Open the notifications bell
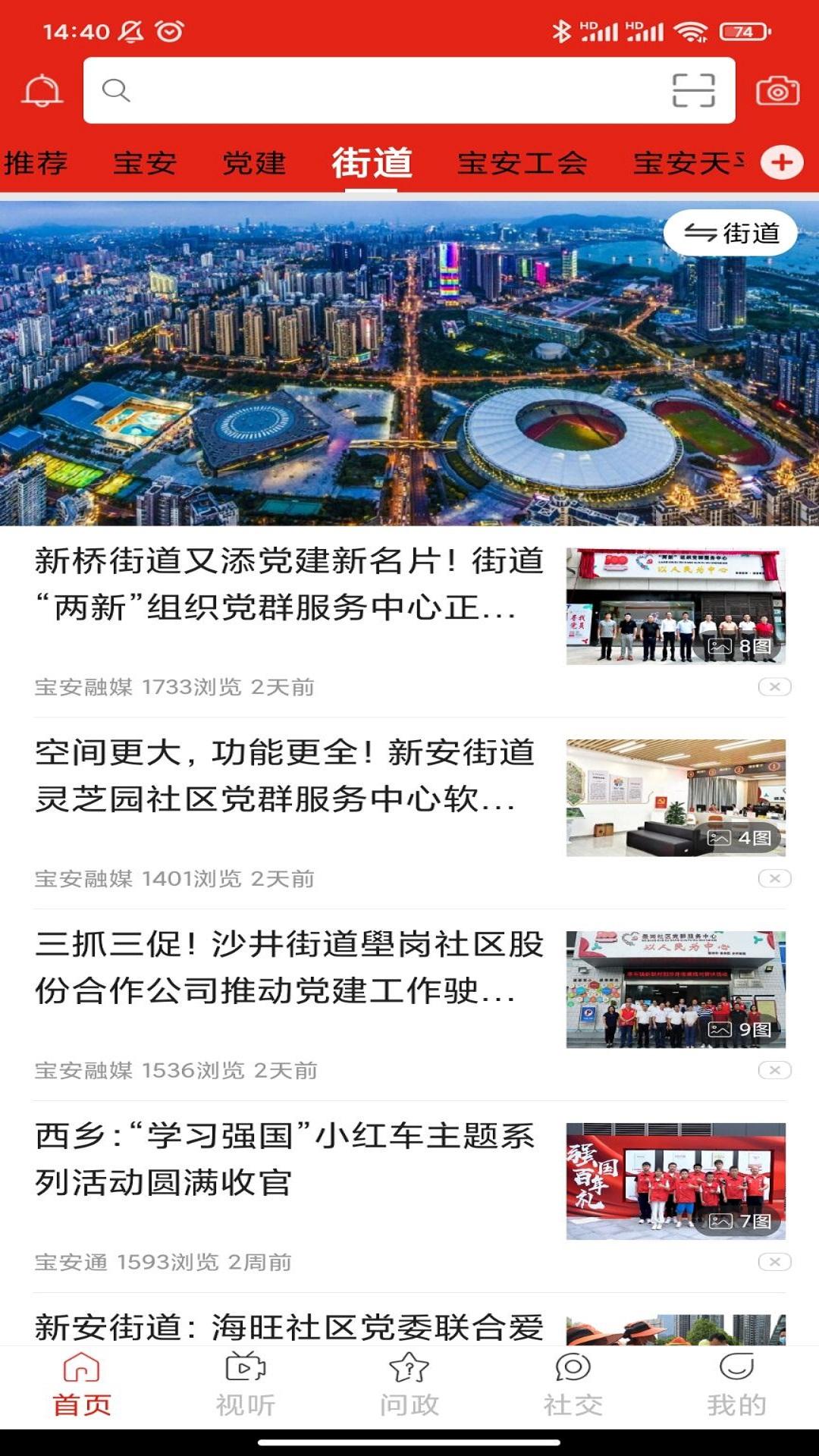Viewport: 819px width, 1456px height. point(42,91)
